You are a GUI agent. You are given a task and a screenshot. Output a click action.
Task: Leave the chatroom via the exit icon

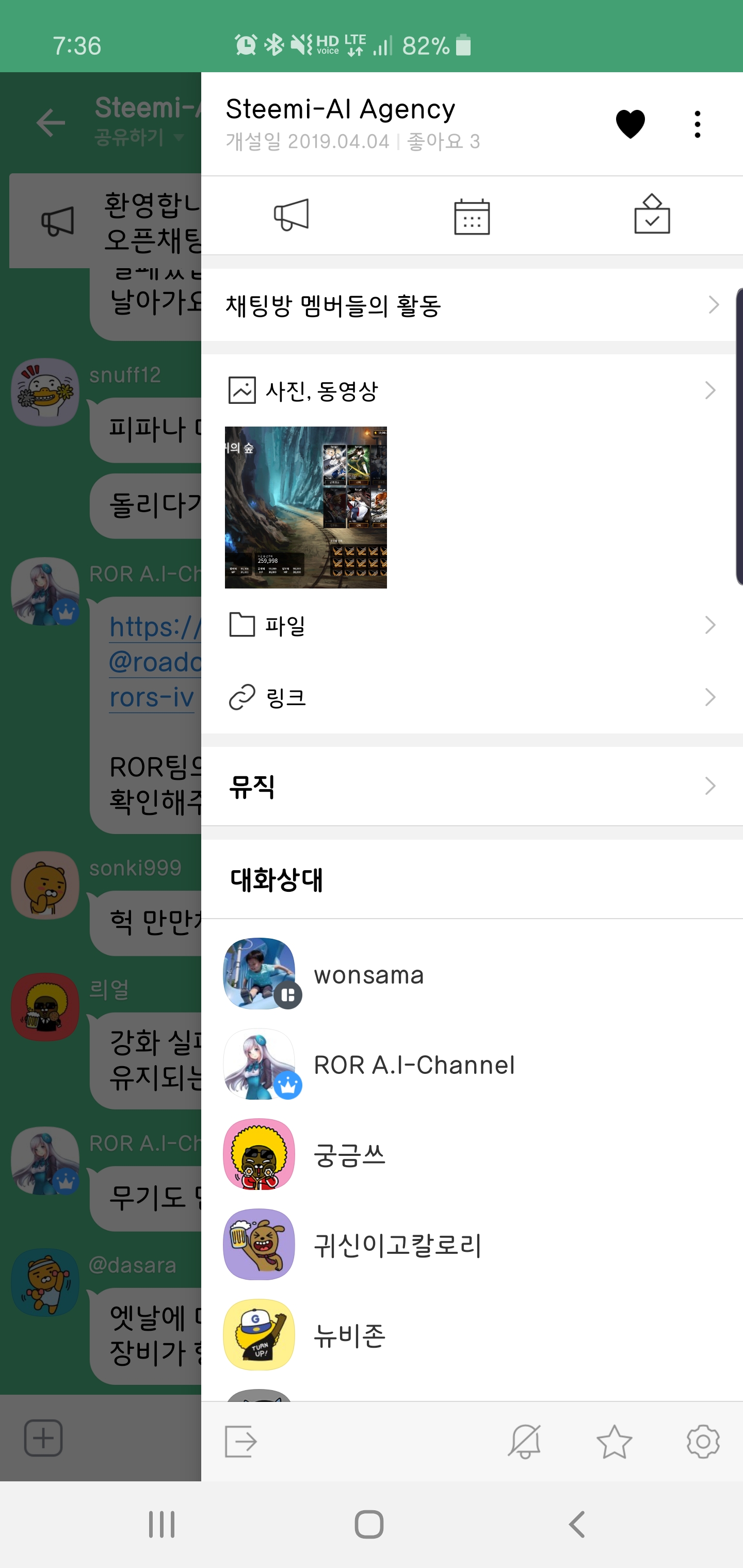[240, 1442]
